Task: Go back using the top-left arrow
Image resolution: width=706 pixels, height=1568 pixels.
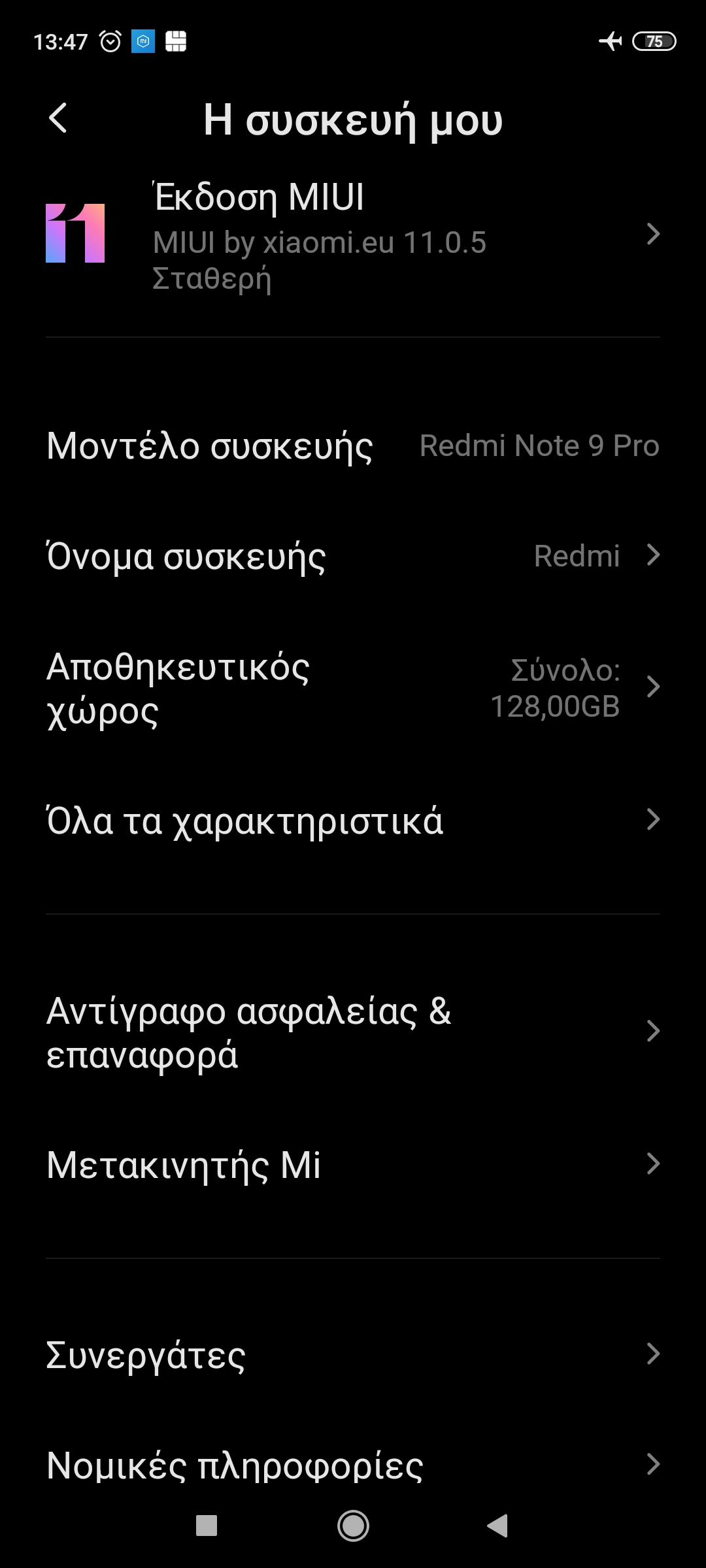Action: pyautogui.click(x=58, y=118)
